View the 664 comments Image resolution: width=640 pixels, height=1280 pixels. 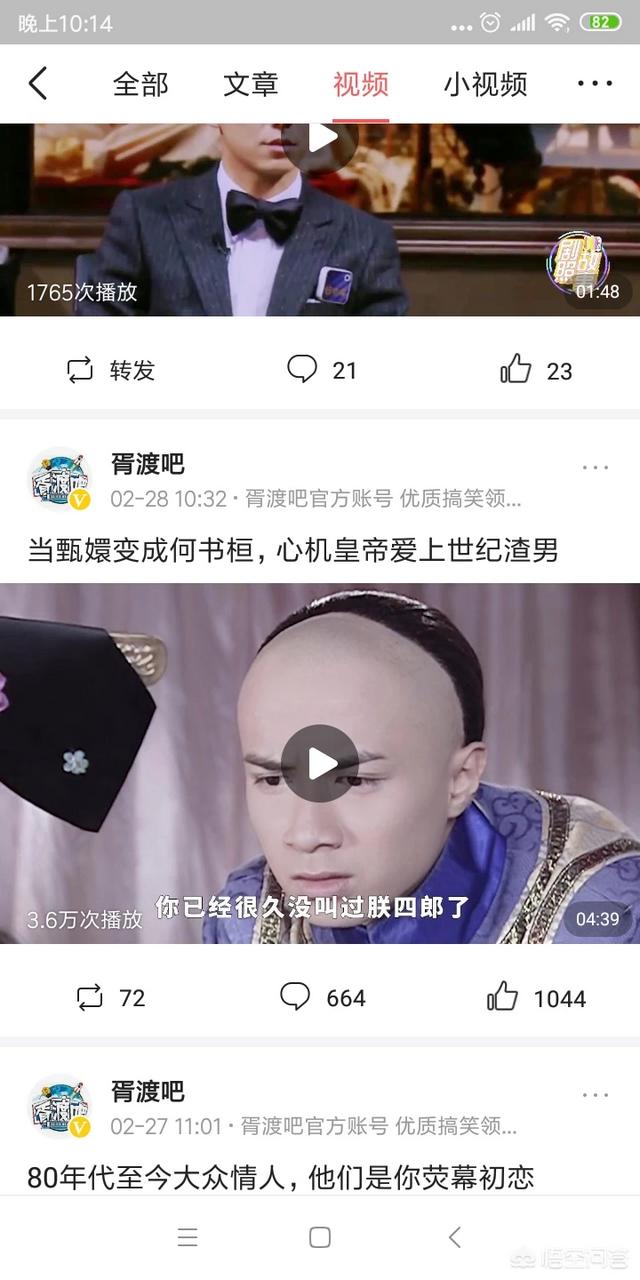322,998
